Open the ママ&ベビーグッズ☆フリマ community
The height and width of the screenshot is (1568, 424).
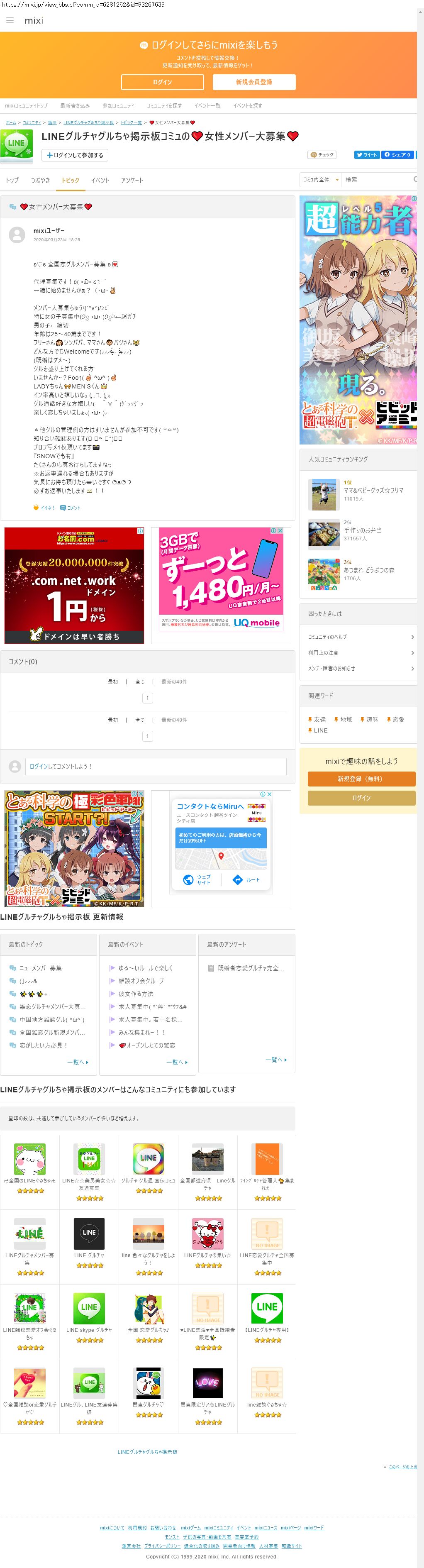(x=373, y=490)
